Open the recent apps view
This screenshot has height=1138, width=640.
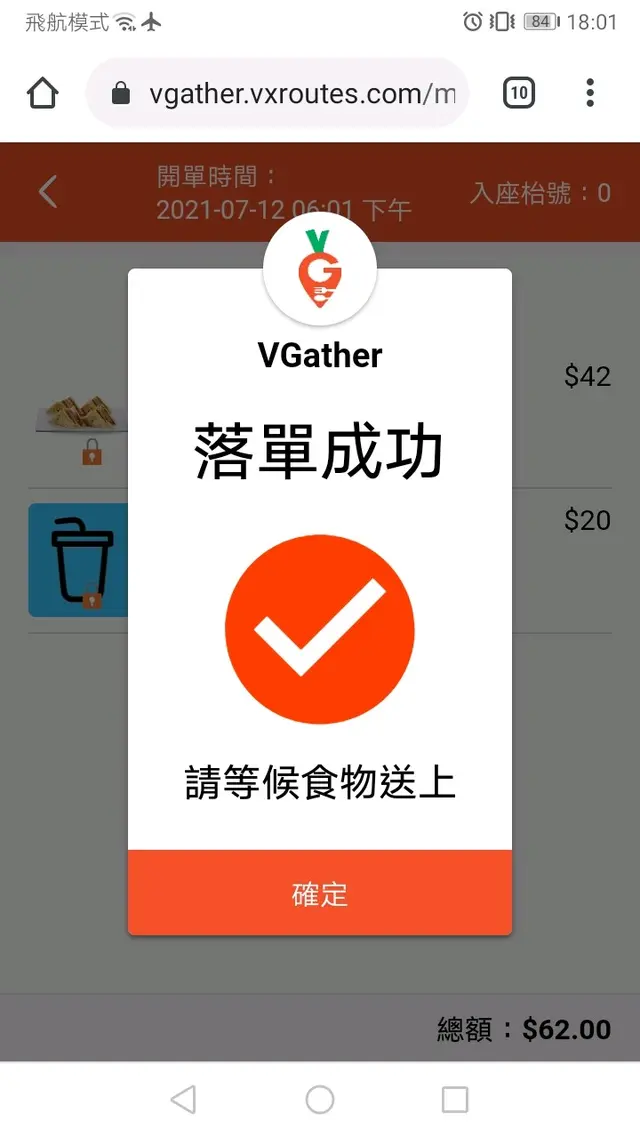(455, 1100)
